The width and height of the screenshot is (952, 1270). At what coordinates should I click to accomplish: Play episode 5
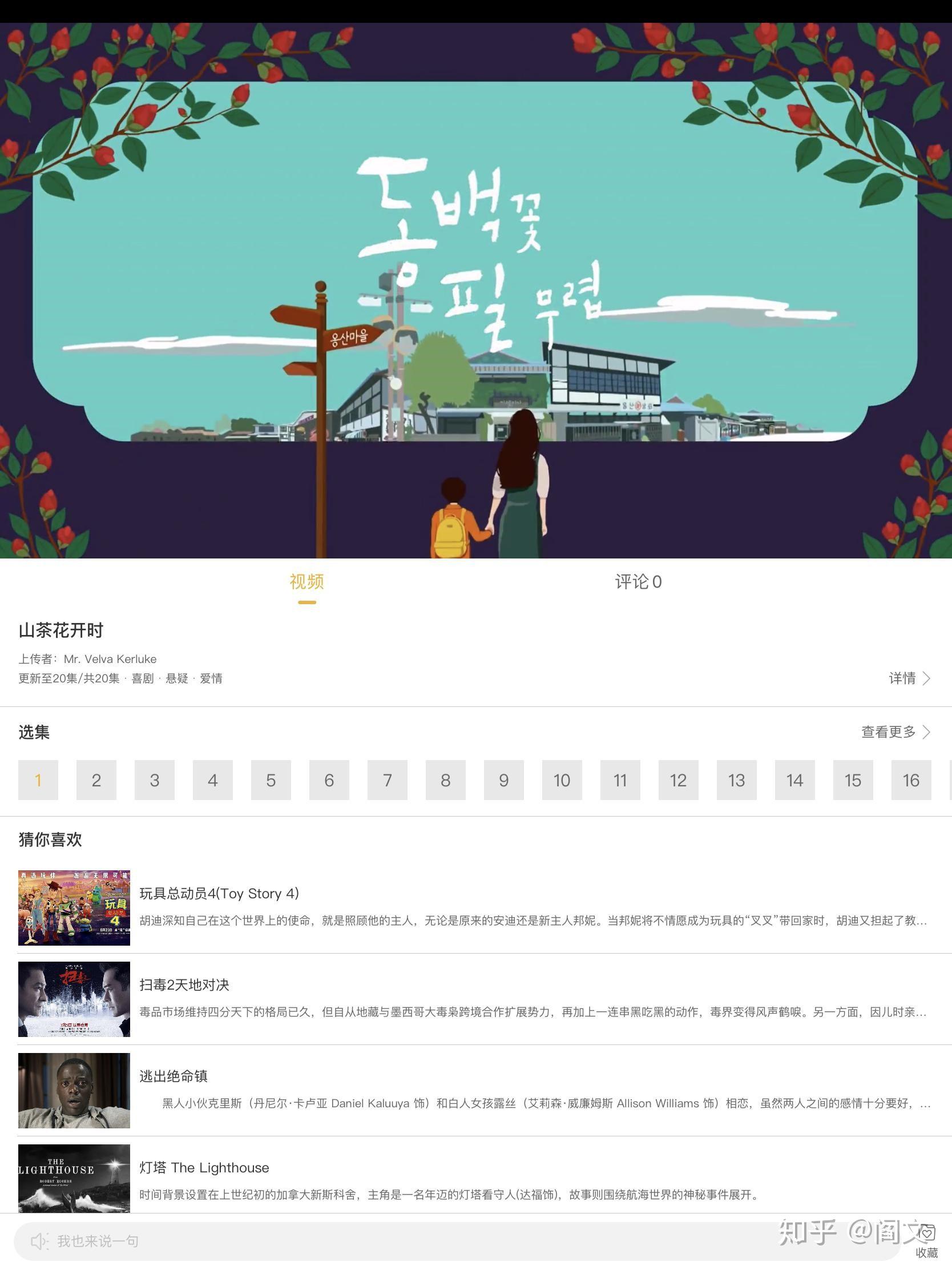tap(271, 779)
